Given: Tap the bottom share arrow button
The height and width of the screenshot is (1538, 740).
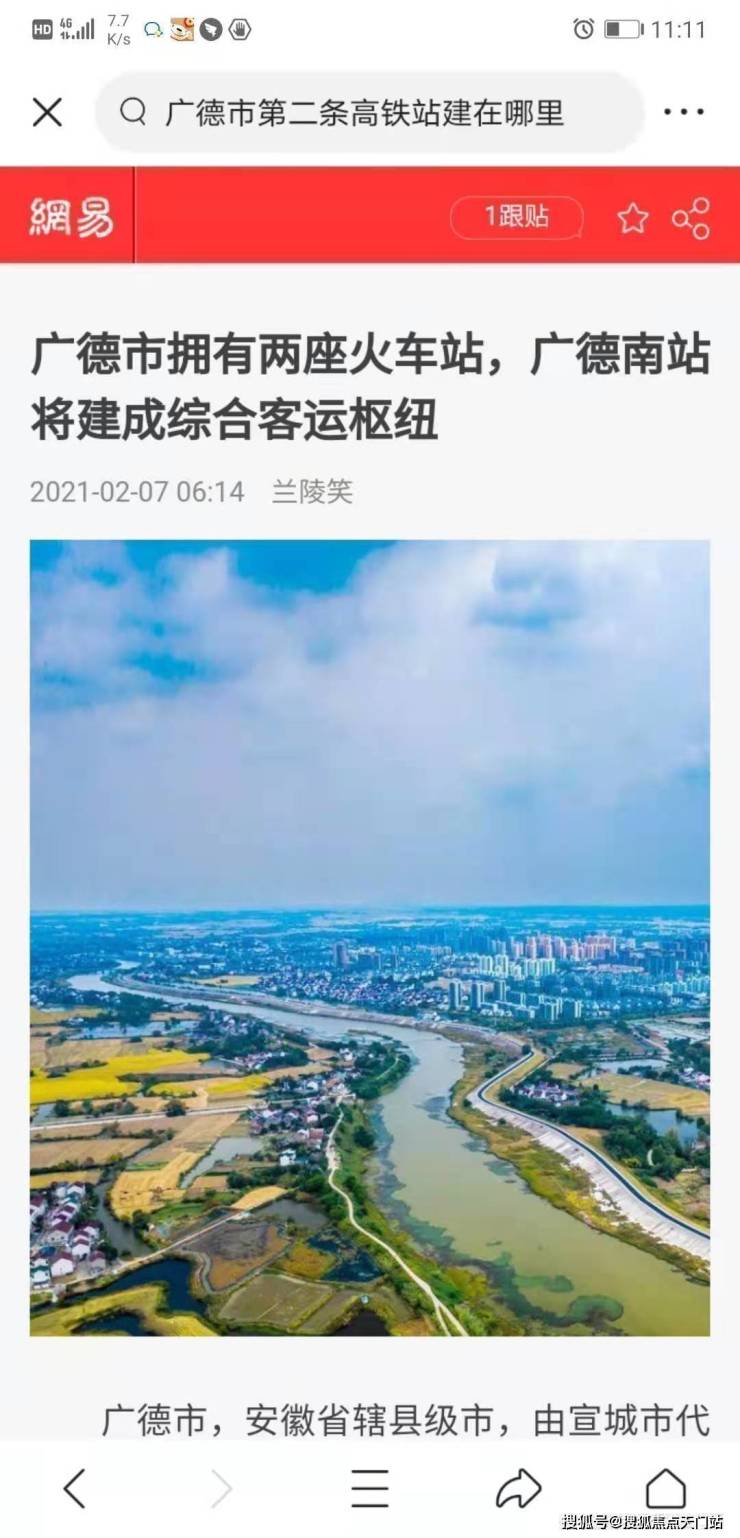Looking at the screenshot, I should pyautogui.click(x=518, y=1489).
